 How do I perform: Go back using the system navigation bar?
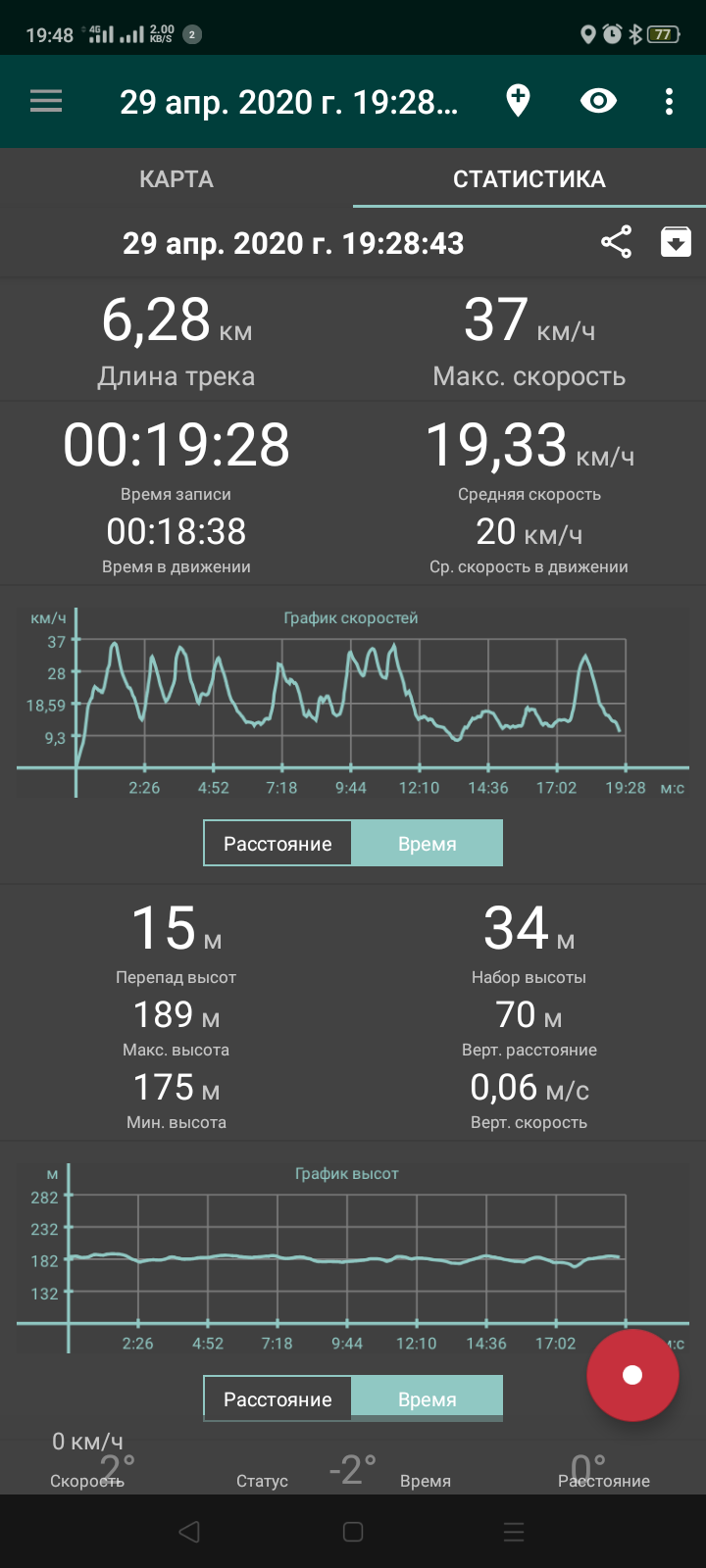[x=190, y=1532]
